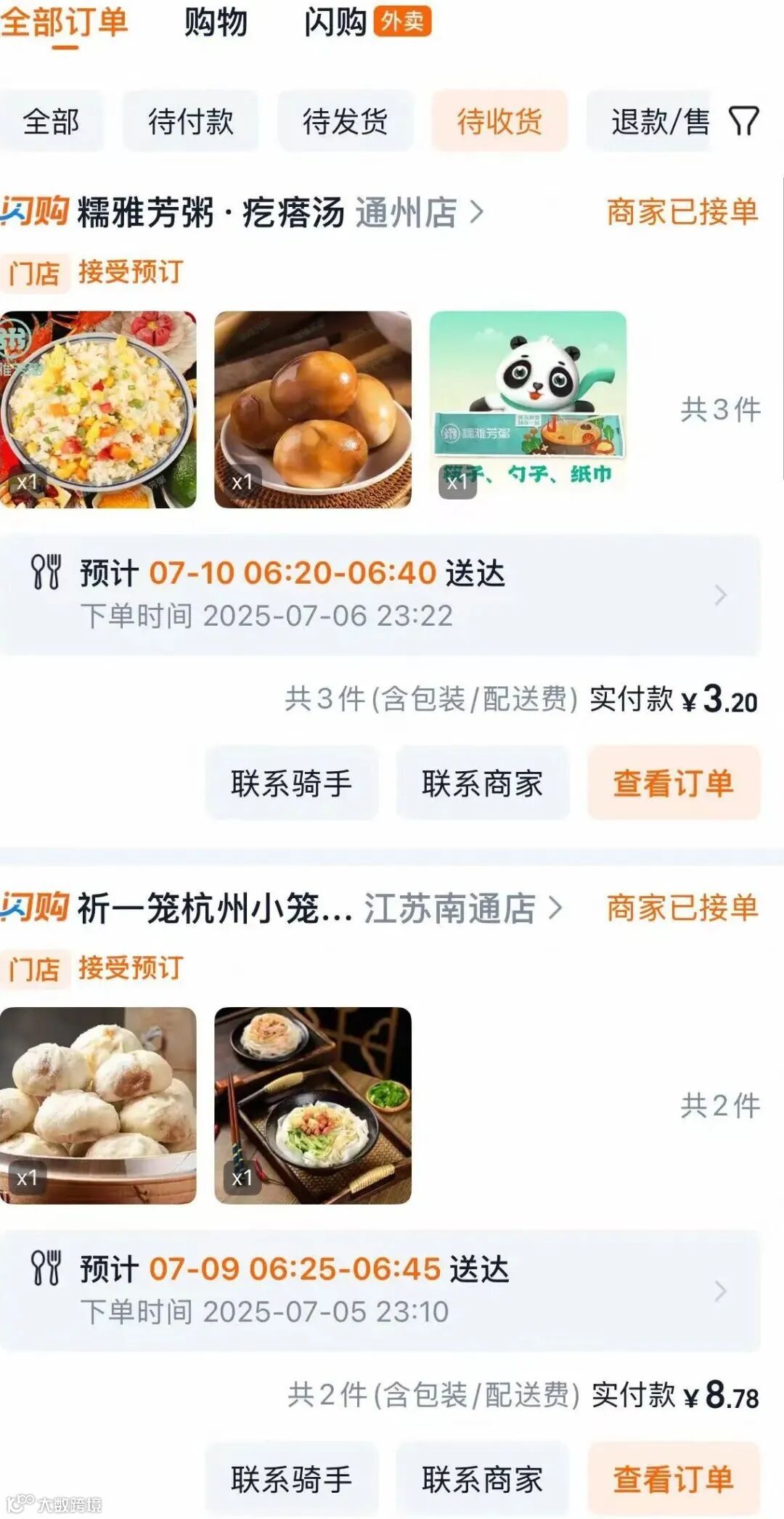Select the 待付款 filter chip

190,121
